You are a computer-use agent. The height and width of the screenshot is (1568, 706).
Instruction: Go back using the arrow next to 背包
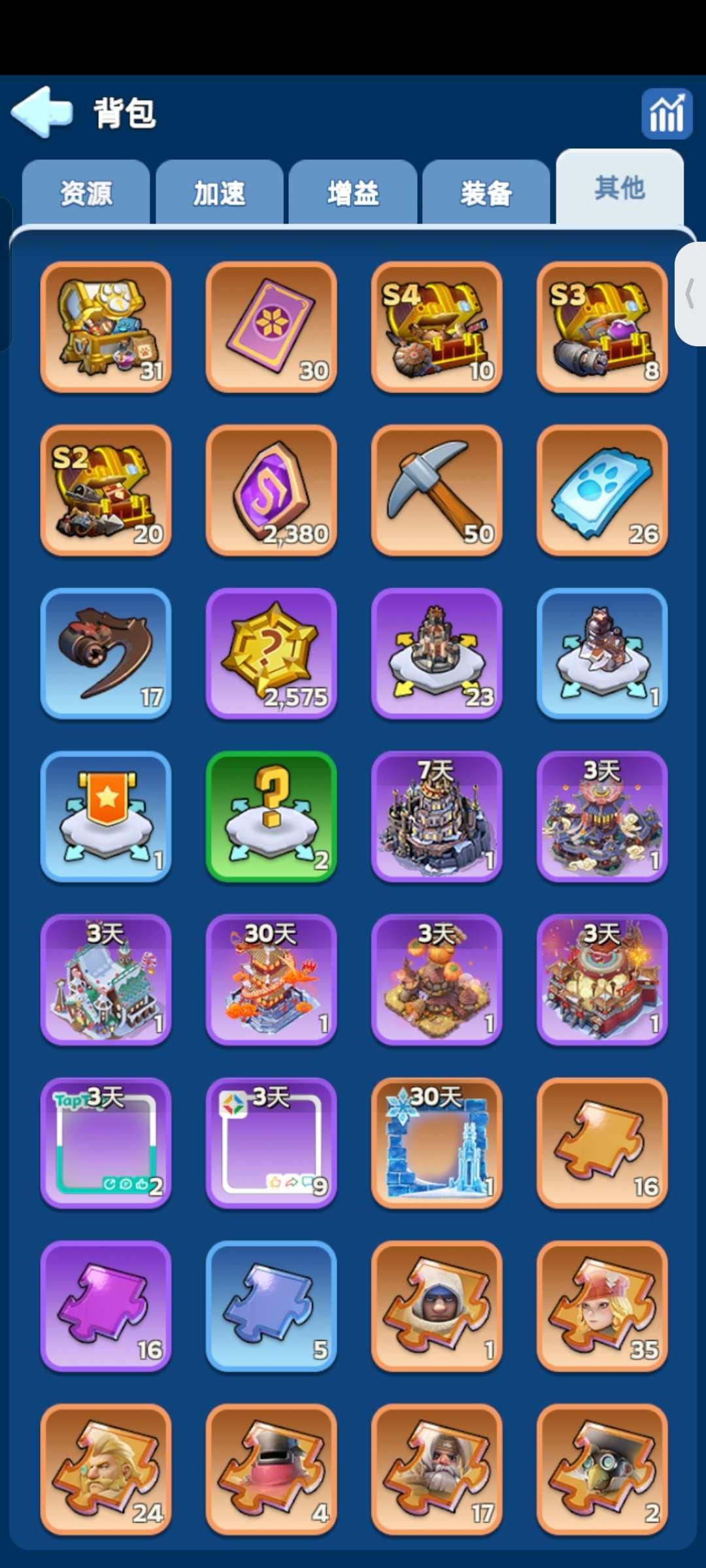coord(42,112)
